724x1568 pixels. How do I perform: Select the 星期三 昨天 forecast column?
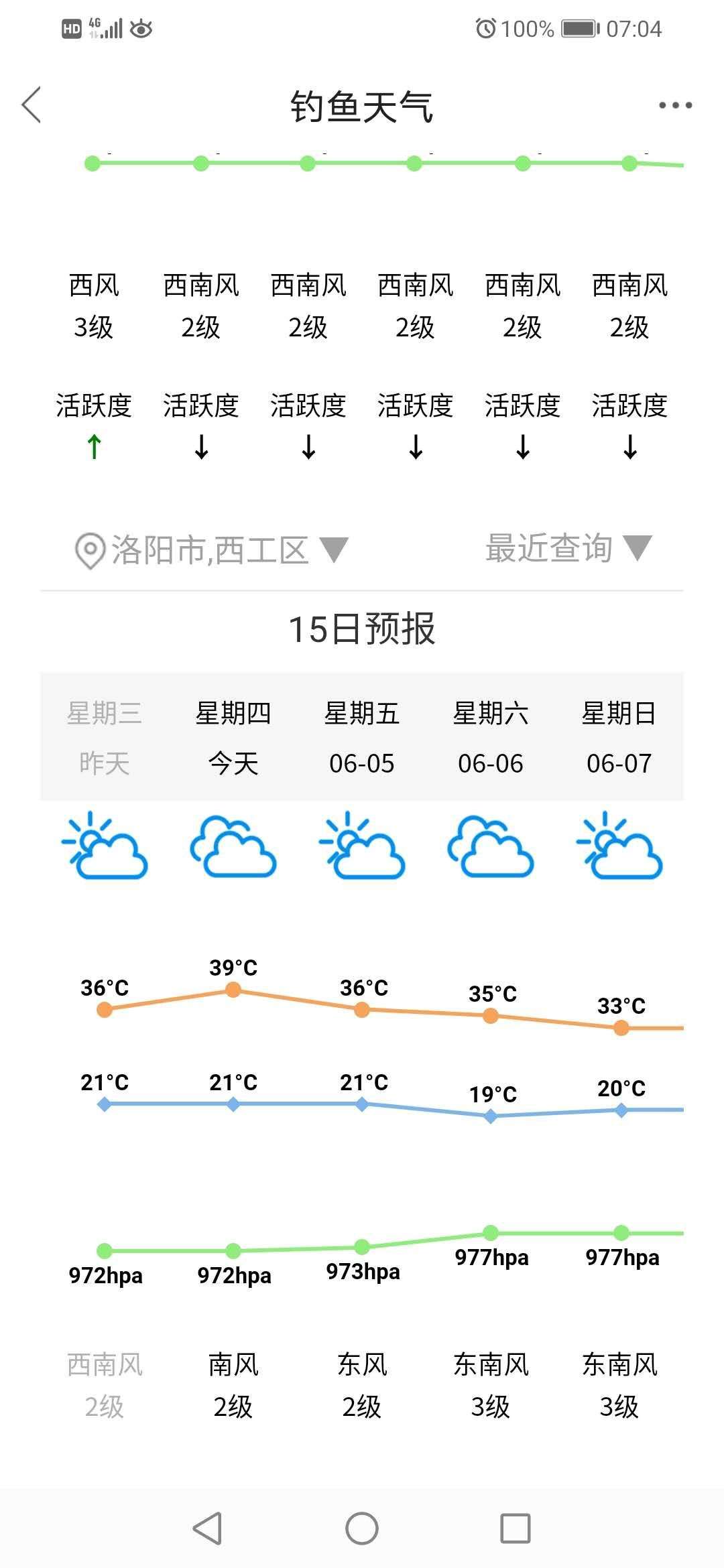pyautogui.click(x=105, y=737)
